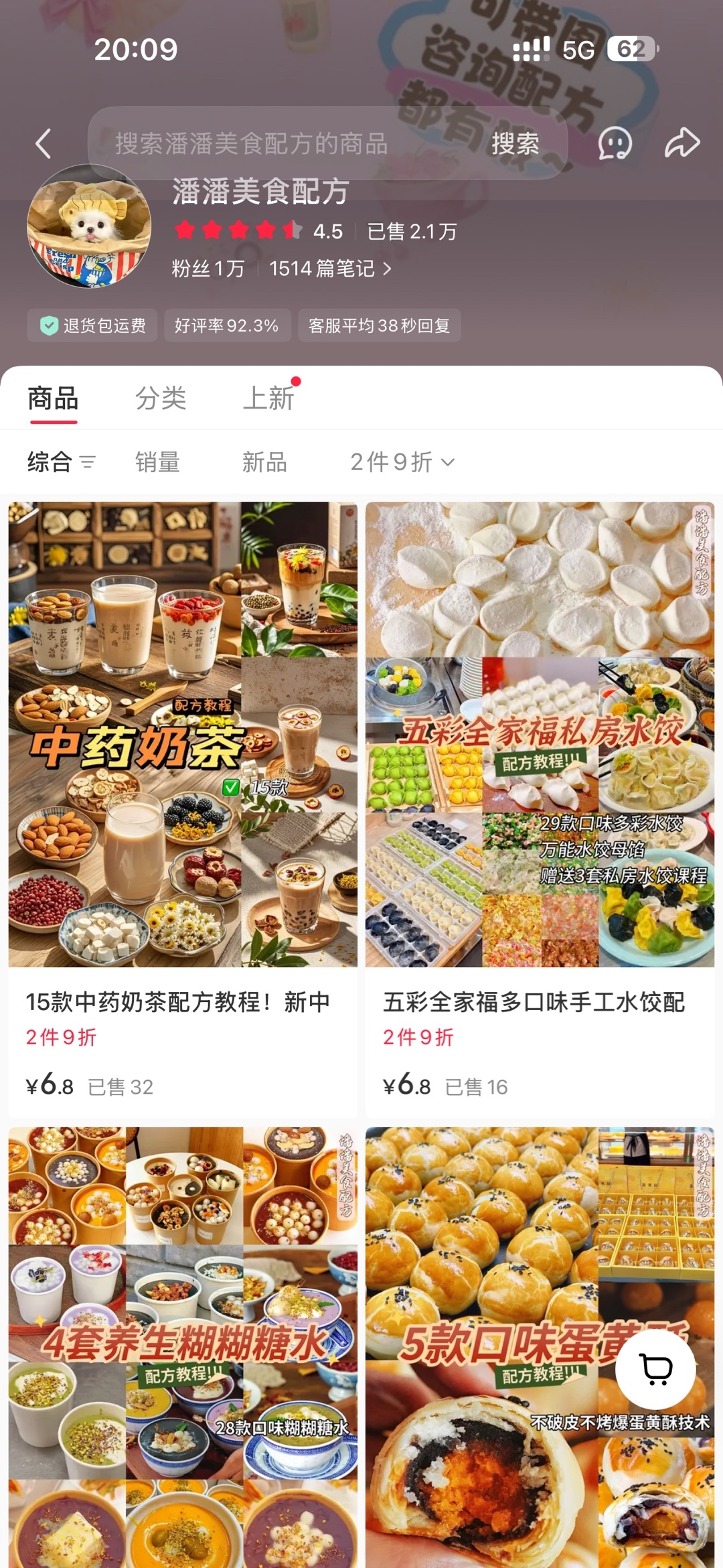Image resolution: width=723 pixels, height=1568 pixels.
Task: Open the customer service chat icon
Action: pyautogui.click(x=615, y=143)
